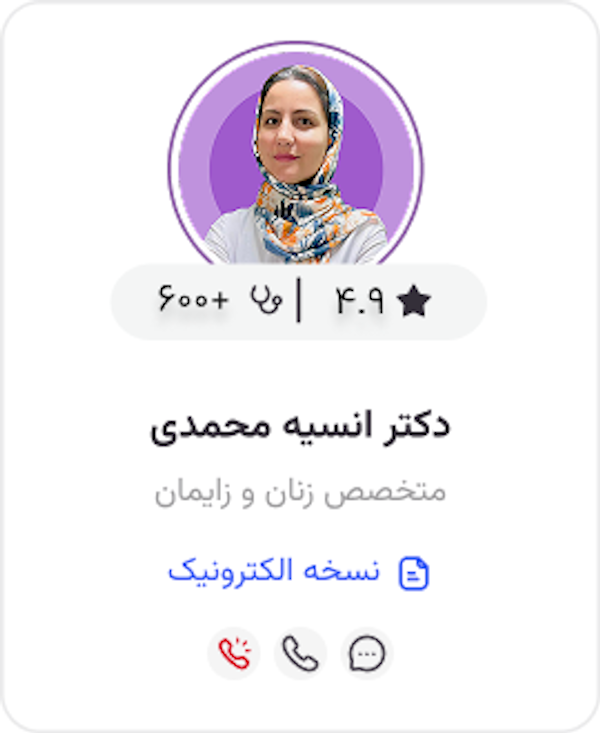The height and width of the screenshot is (733, 600).
Task: Select the red urgent call icon
Action: [x=233, y=654]
